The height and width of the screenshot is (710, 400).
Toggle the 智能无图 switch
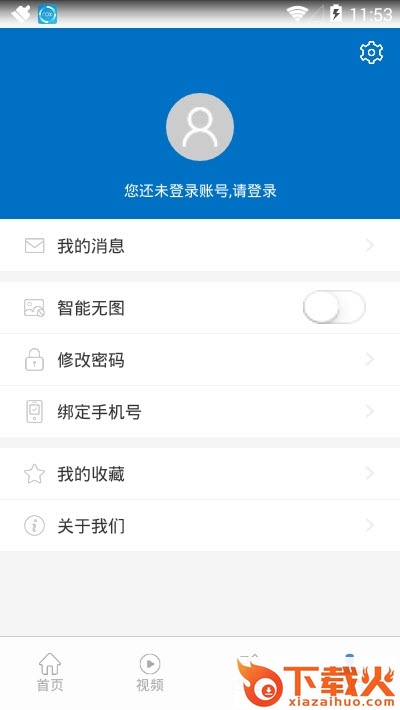click(334, 307)
